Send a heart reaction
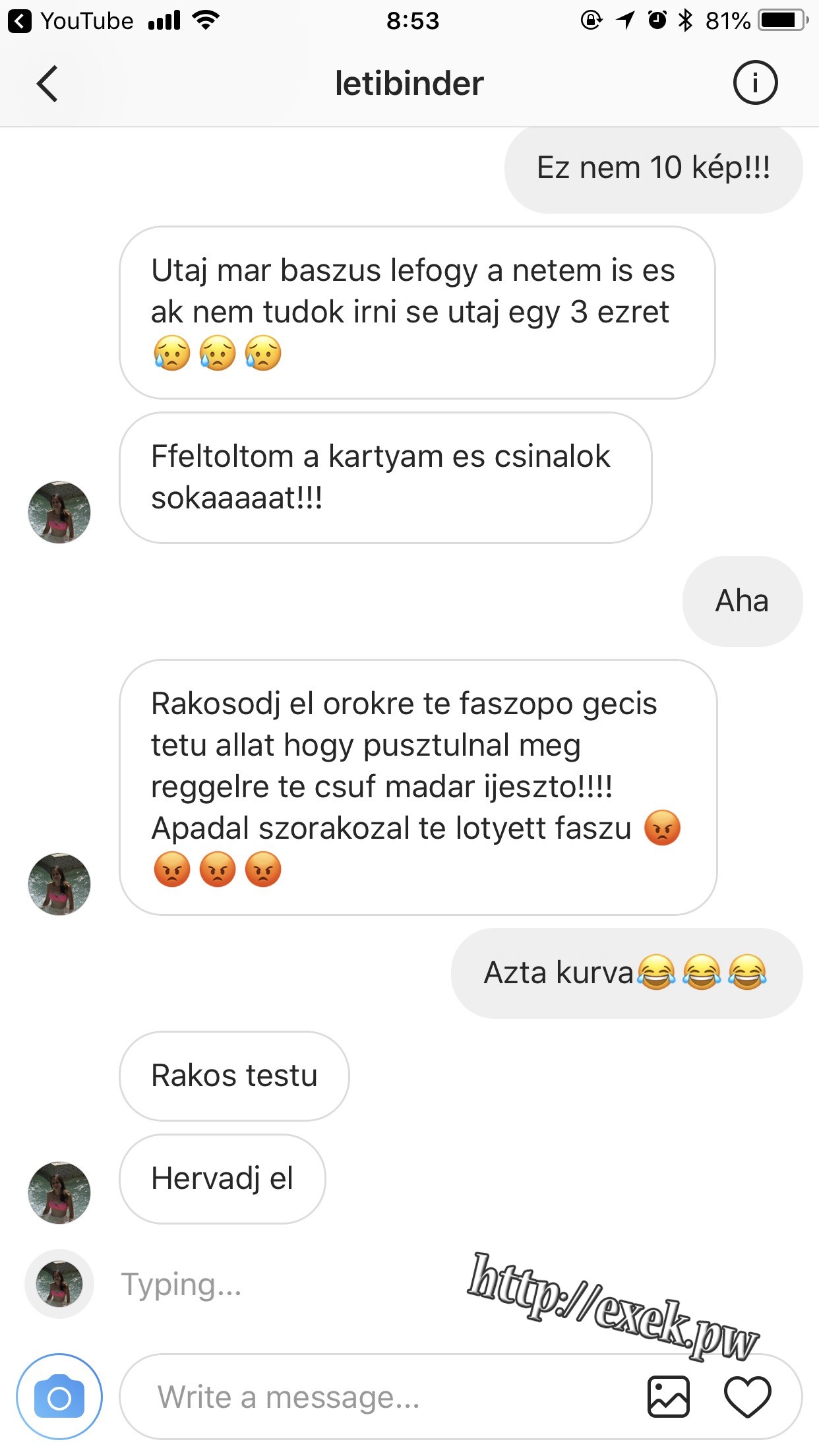 (x=748, y=1397)
